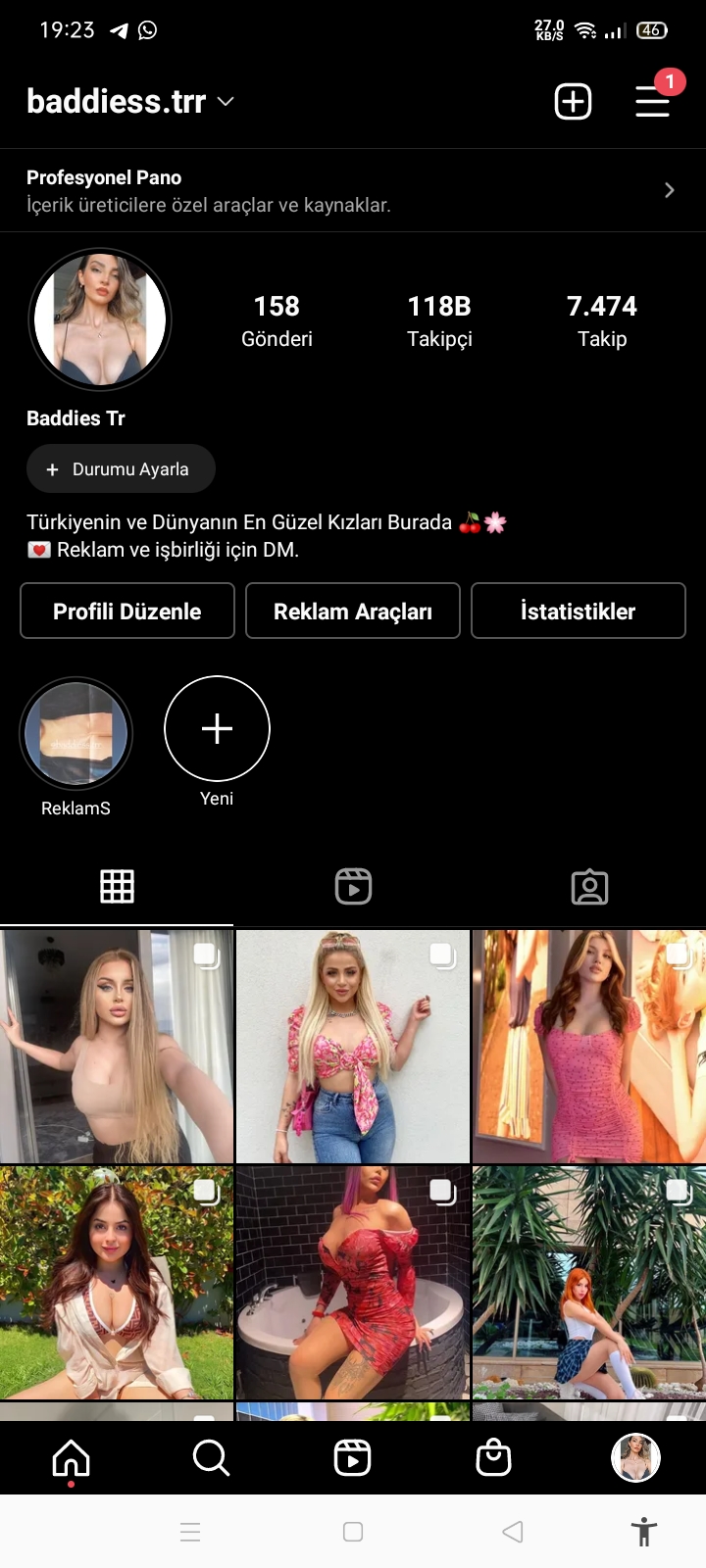Tap the Profili Düzenle button
Image resolution: width=706 pixels, height=1568 pixels.
[127, 612]
